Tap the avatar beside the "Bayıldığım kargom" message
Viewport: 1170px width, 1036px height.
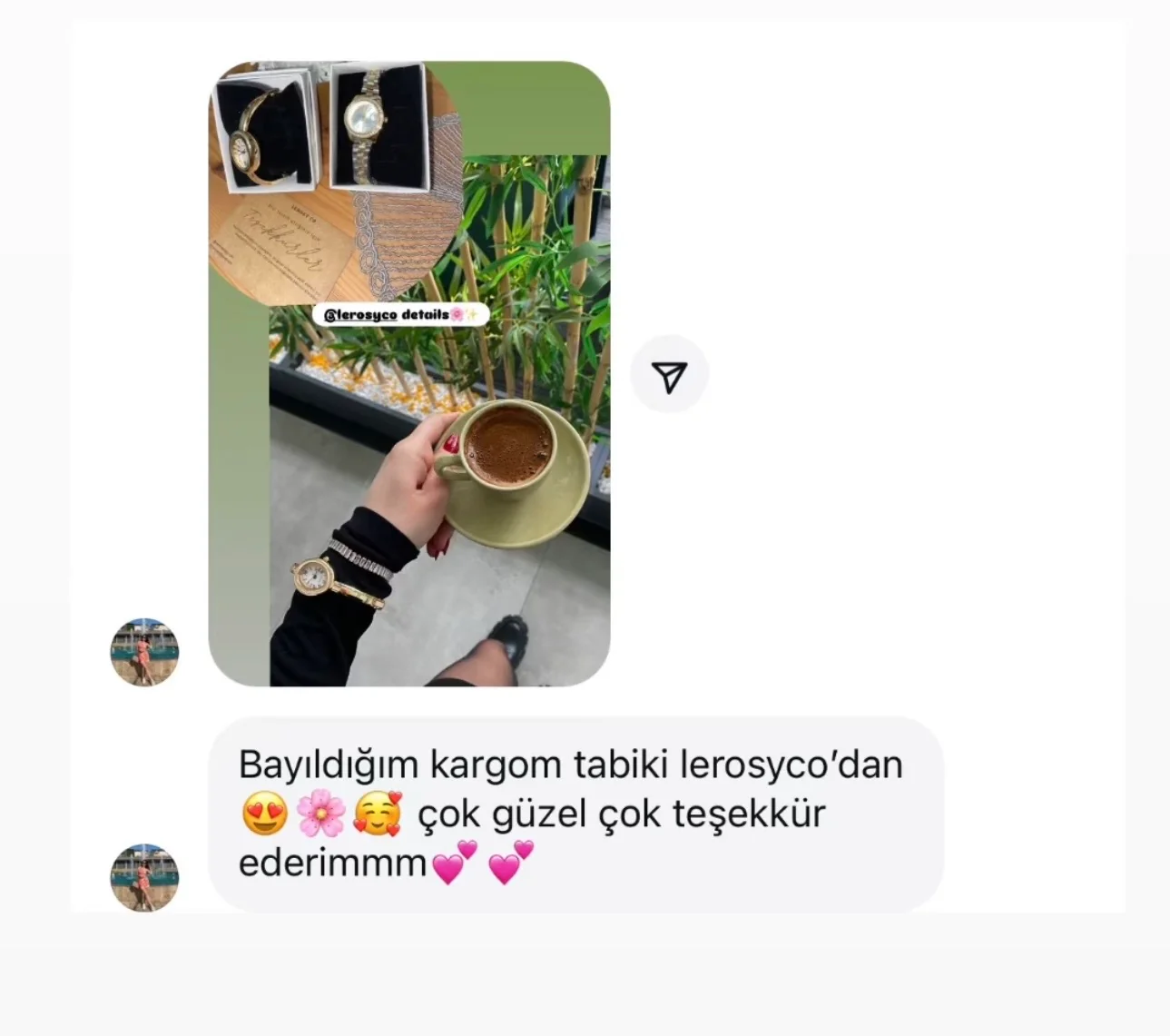[x=144, y=877]
